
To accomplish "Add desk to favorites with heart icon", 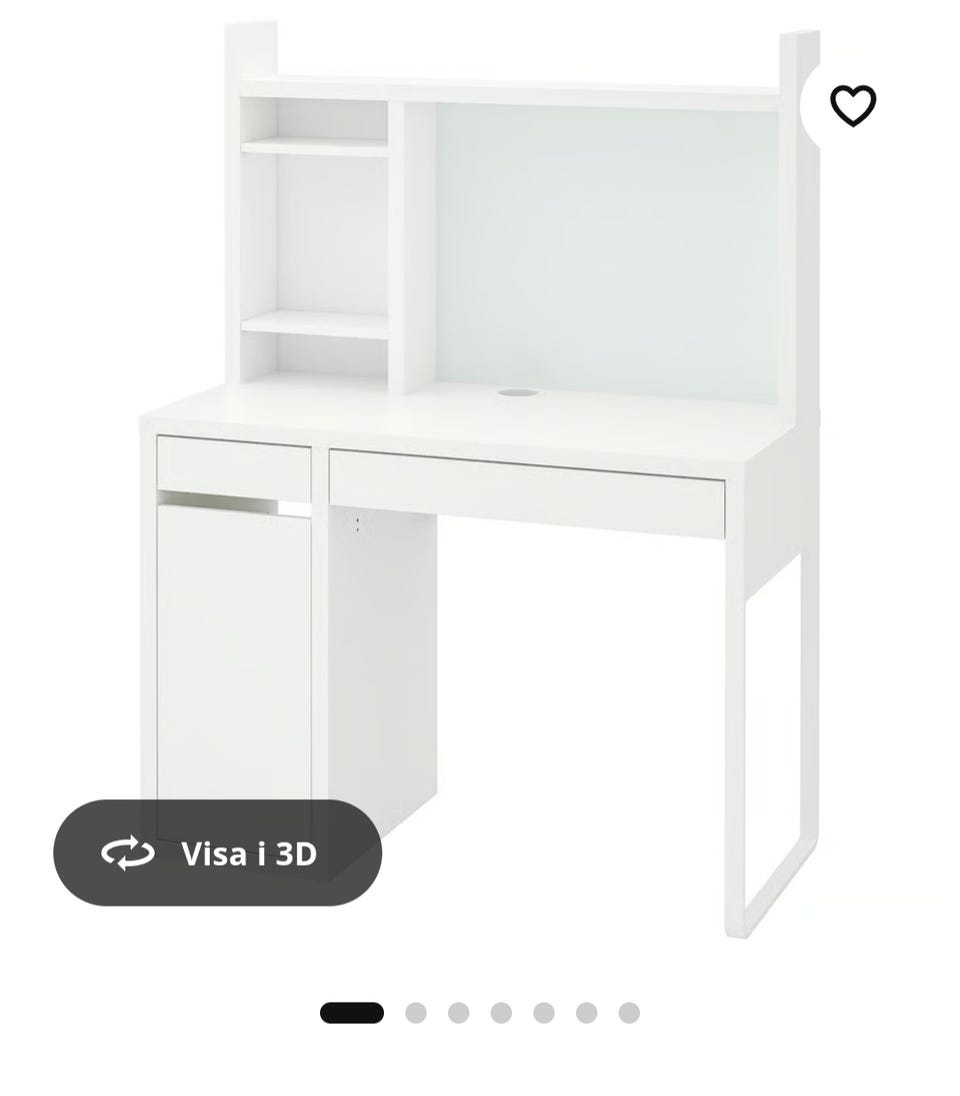I will [x=853, y=105].
